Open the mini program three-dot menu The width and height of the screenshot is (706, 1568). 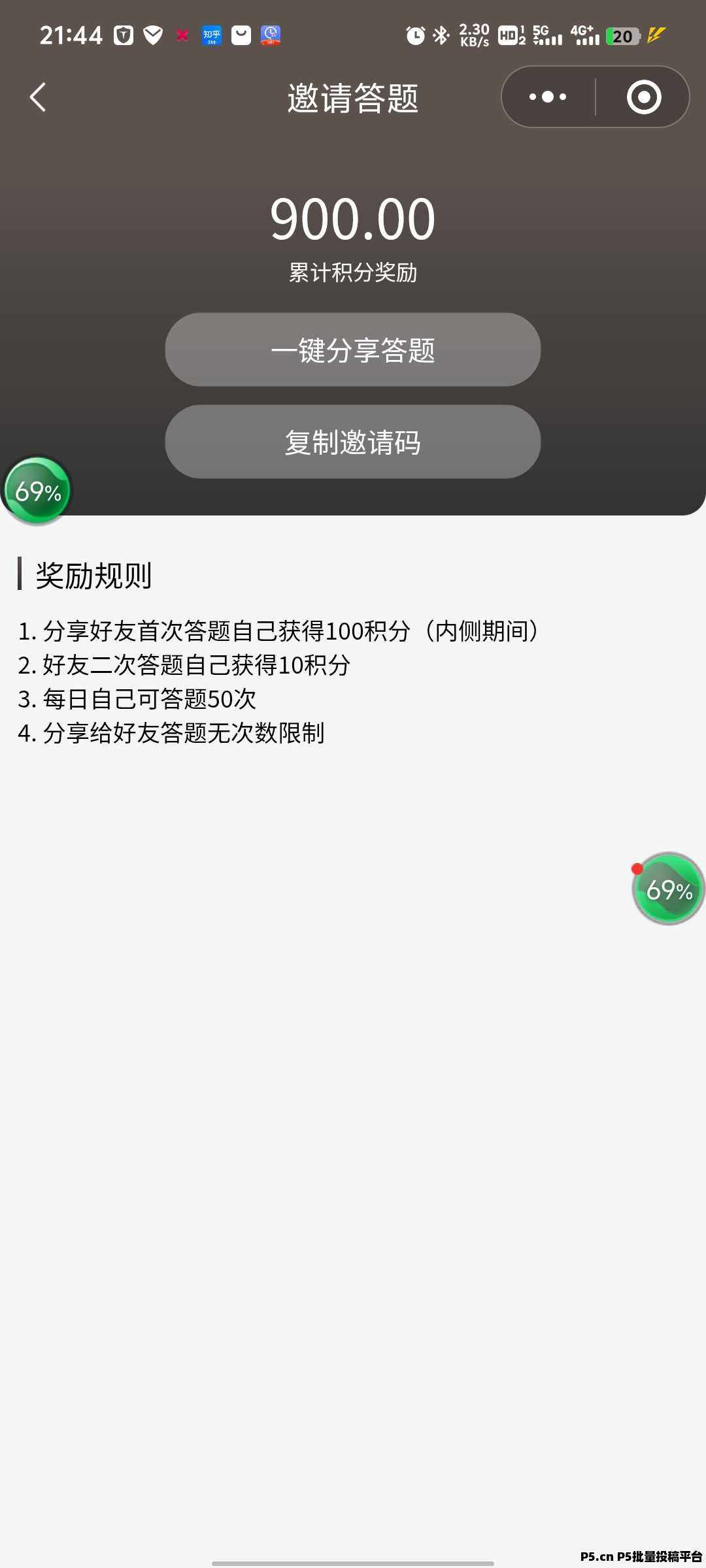(548, 97)
